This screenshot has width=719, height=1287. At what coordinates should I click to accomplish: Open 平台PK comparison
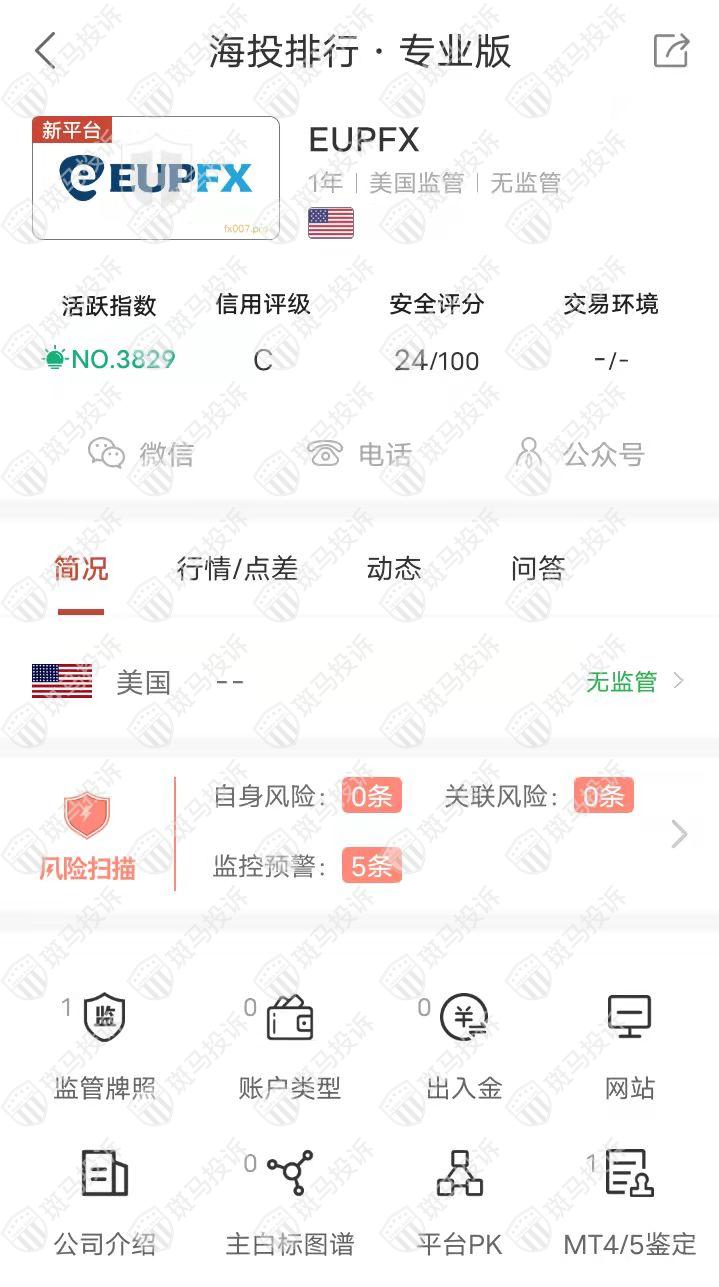tap(460, 1200)
